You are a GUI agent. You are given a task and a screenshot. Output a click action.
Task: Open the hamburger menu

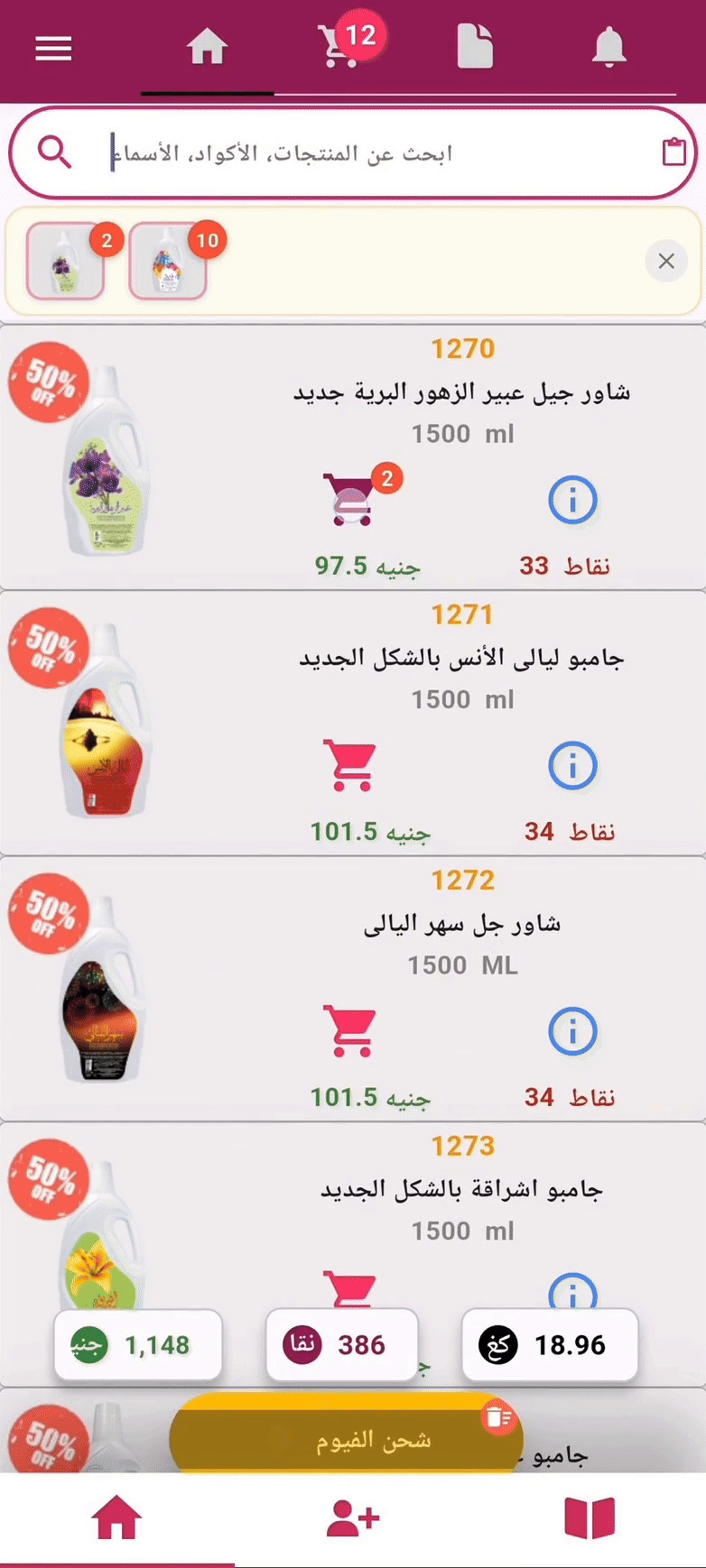click(x=52, y=47)
